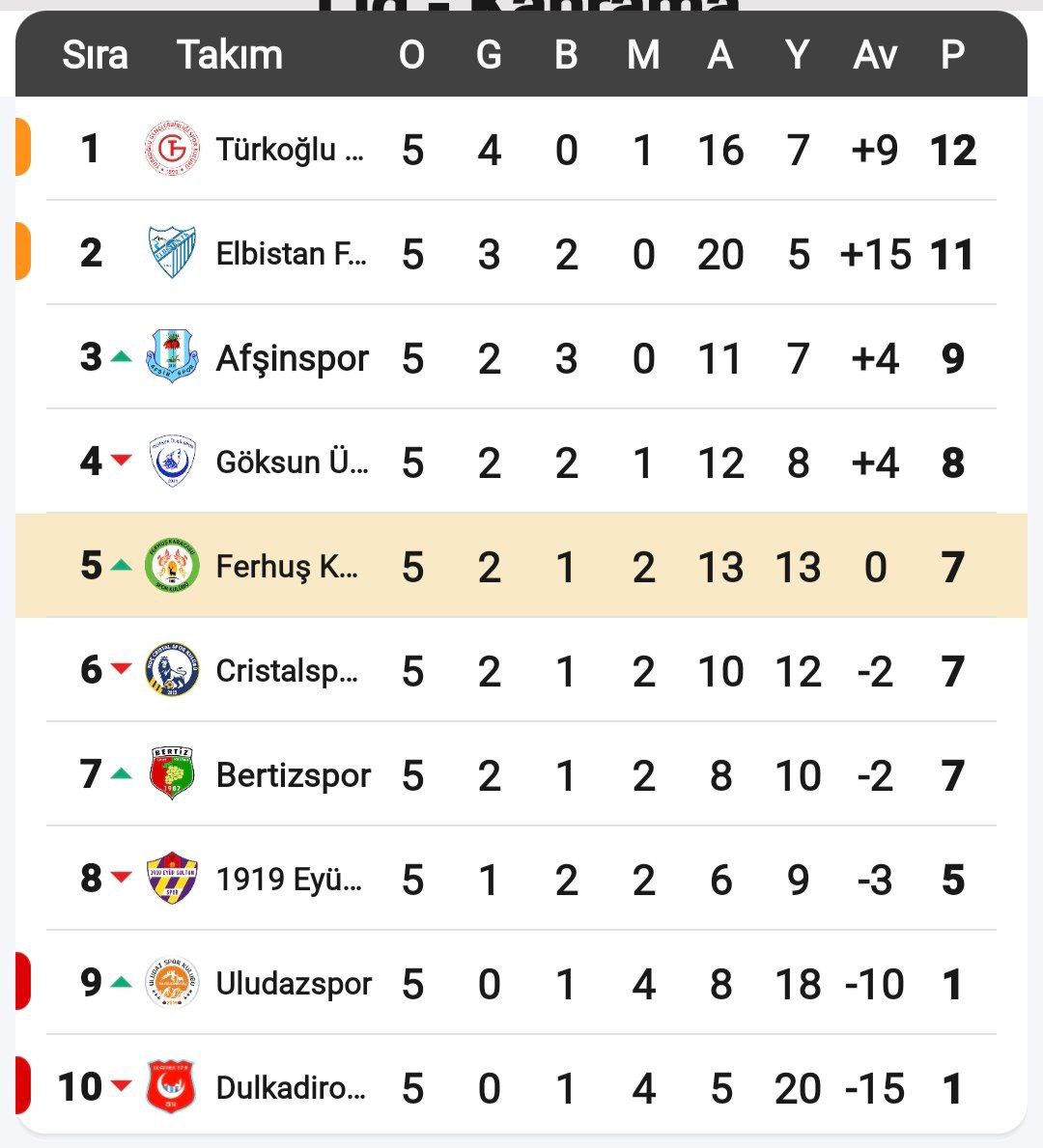
Task: Select Bertizspor in the table
Action: point(293,775)
